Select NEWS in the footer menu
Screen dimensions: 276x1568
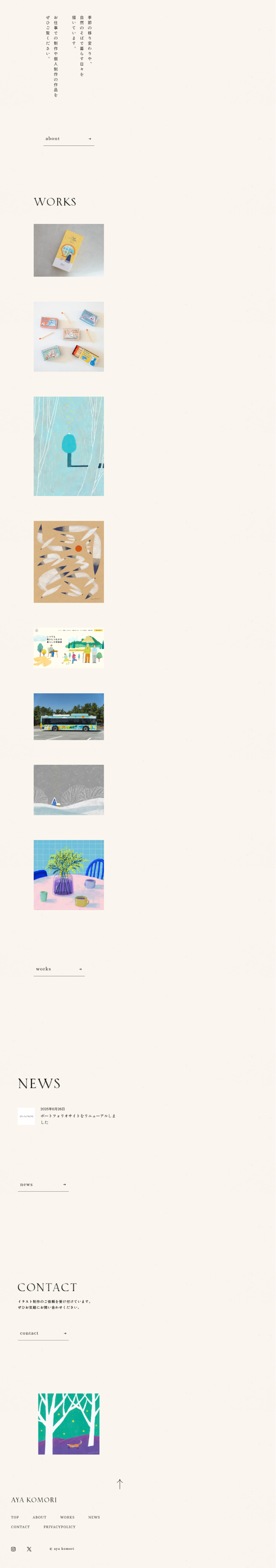coord(94,1518)
